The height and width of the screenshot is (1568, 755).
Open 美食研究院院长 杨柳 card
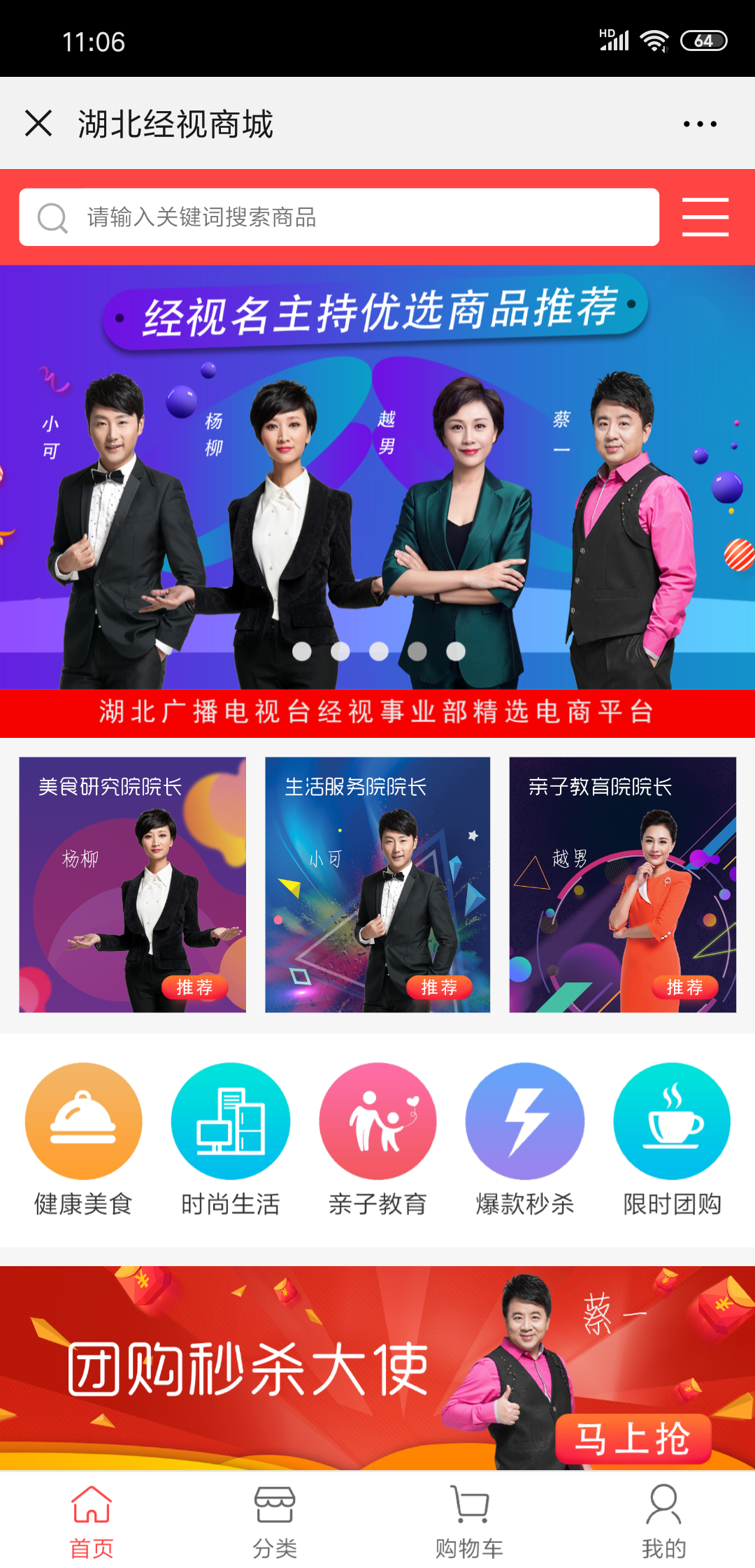133,885
